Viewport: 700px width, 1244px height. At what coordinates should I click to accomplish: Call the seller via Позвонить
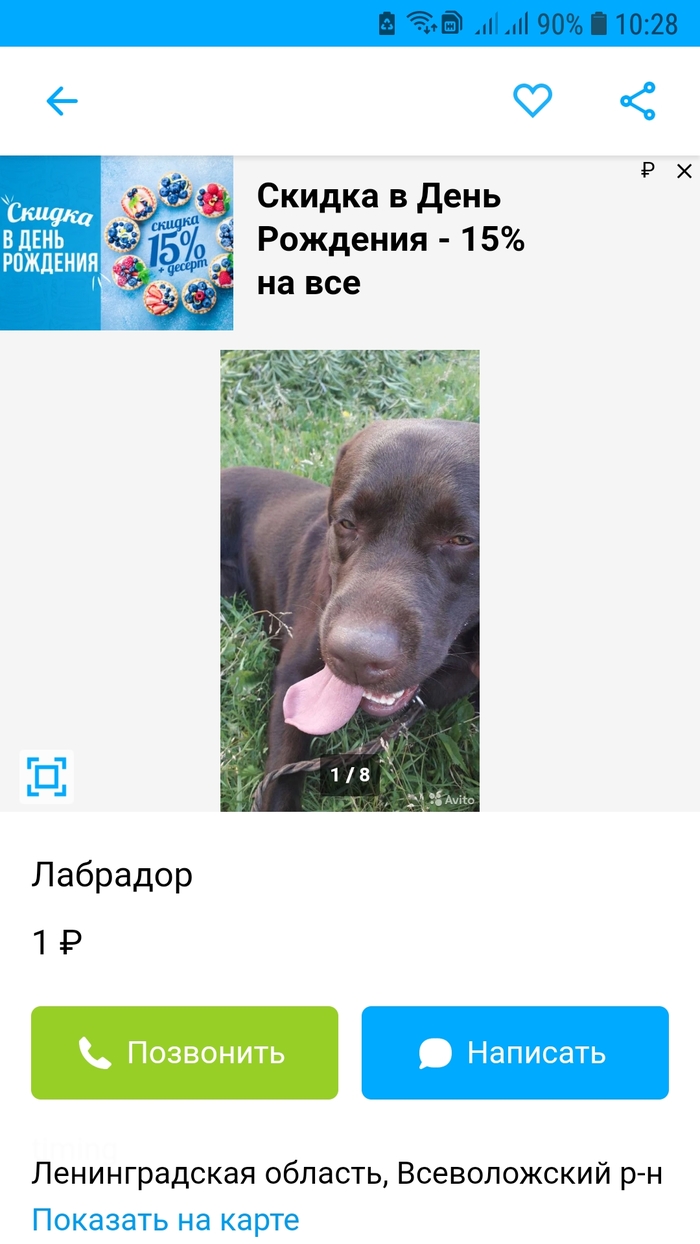[184, 1053]
